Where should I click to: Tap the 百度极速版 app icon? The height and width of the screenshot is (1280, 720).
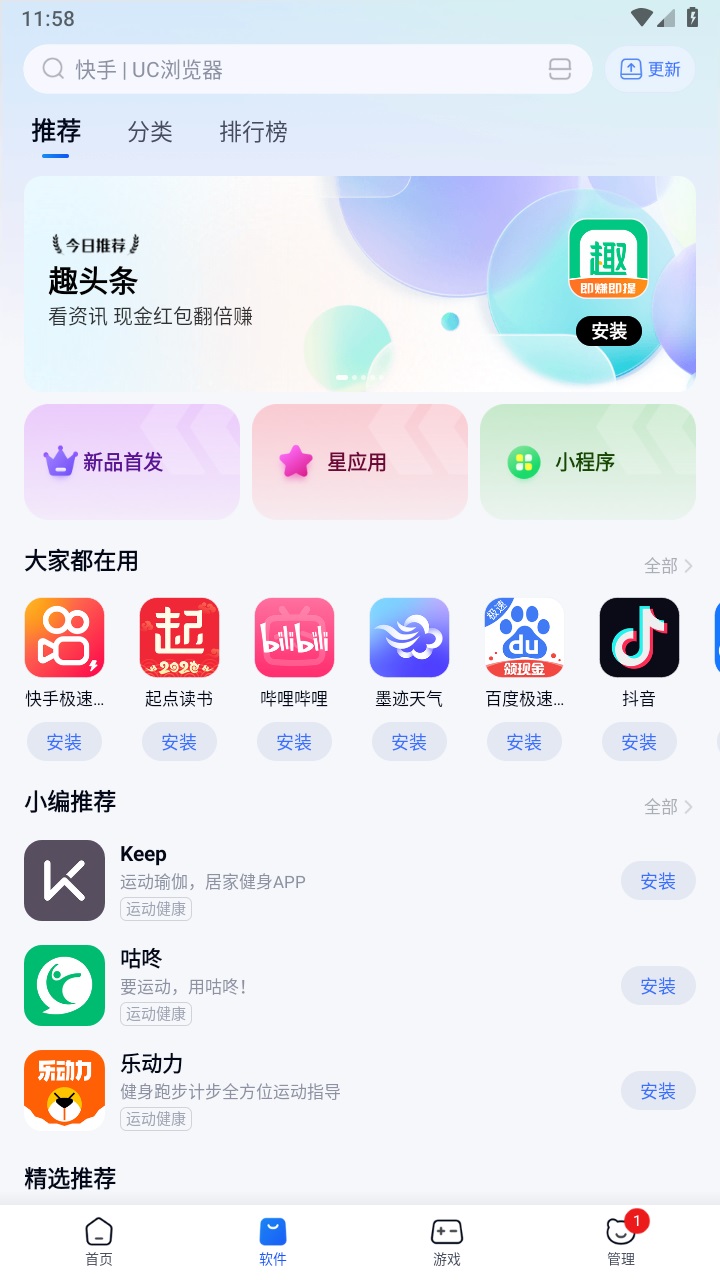[x=524, y=637]
